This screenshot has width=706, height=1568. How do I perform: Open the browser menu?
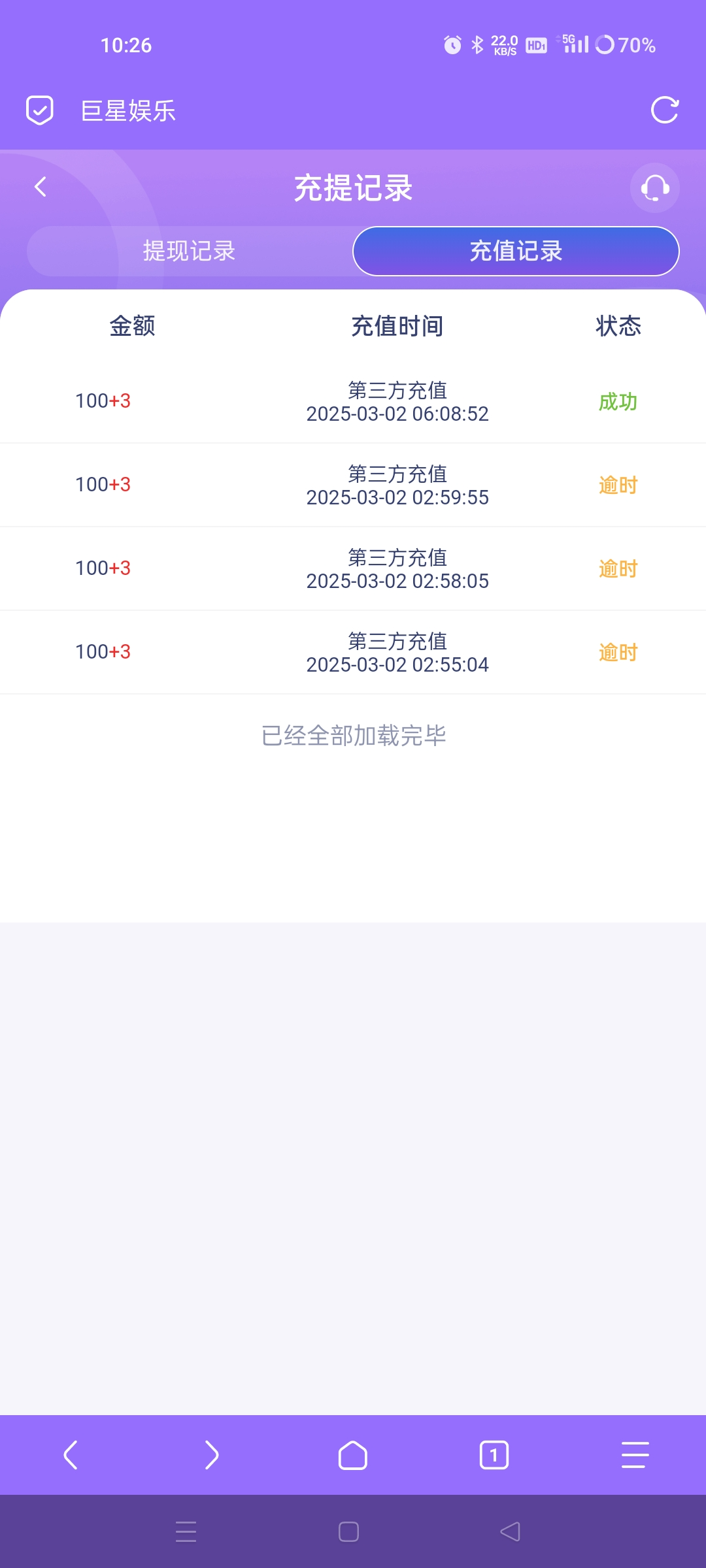(635, 1455)
